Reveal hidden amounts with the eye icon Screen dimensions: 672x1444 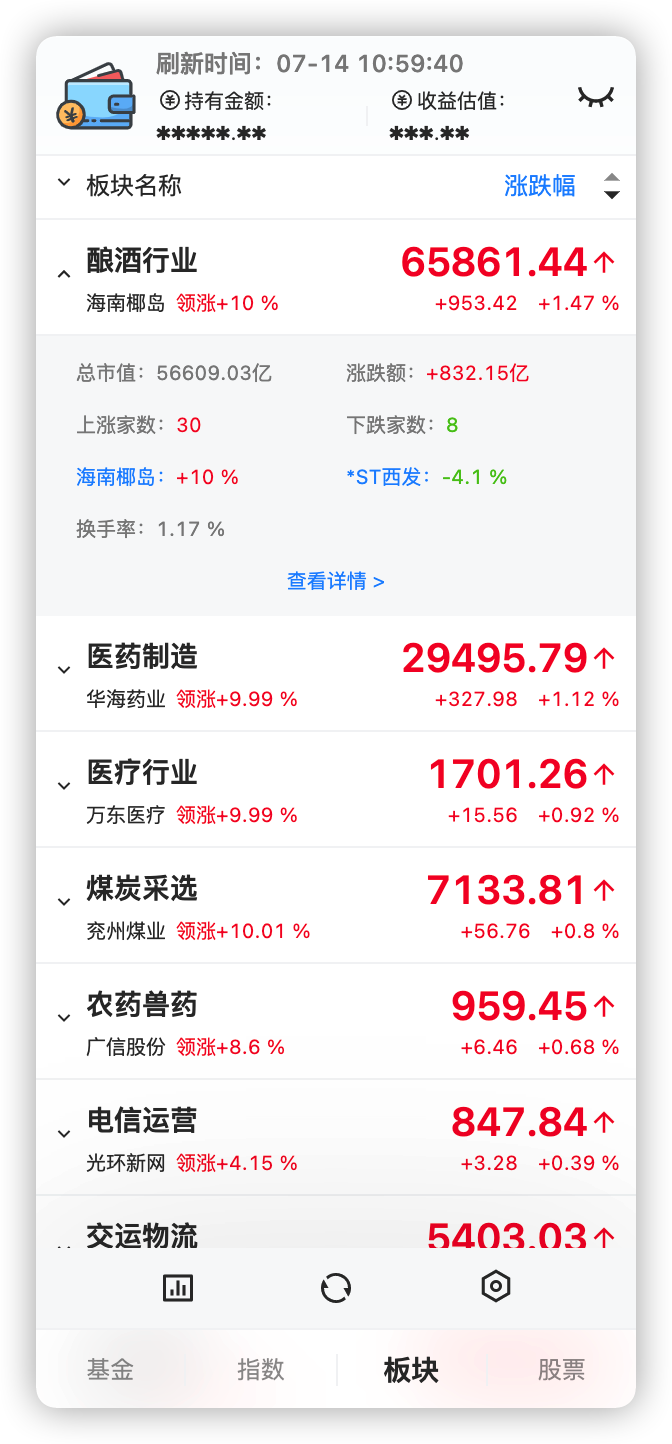point(596,97)
